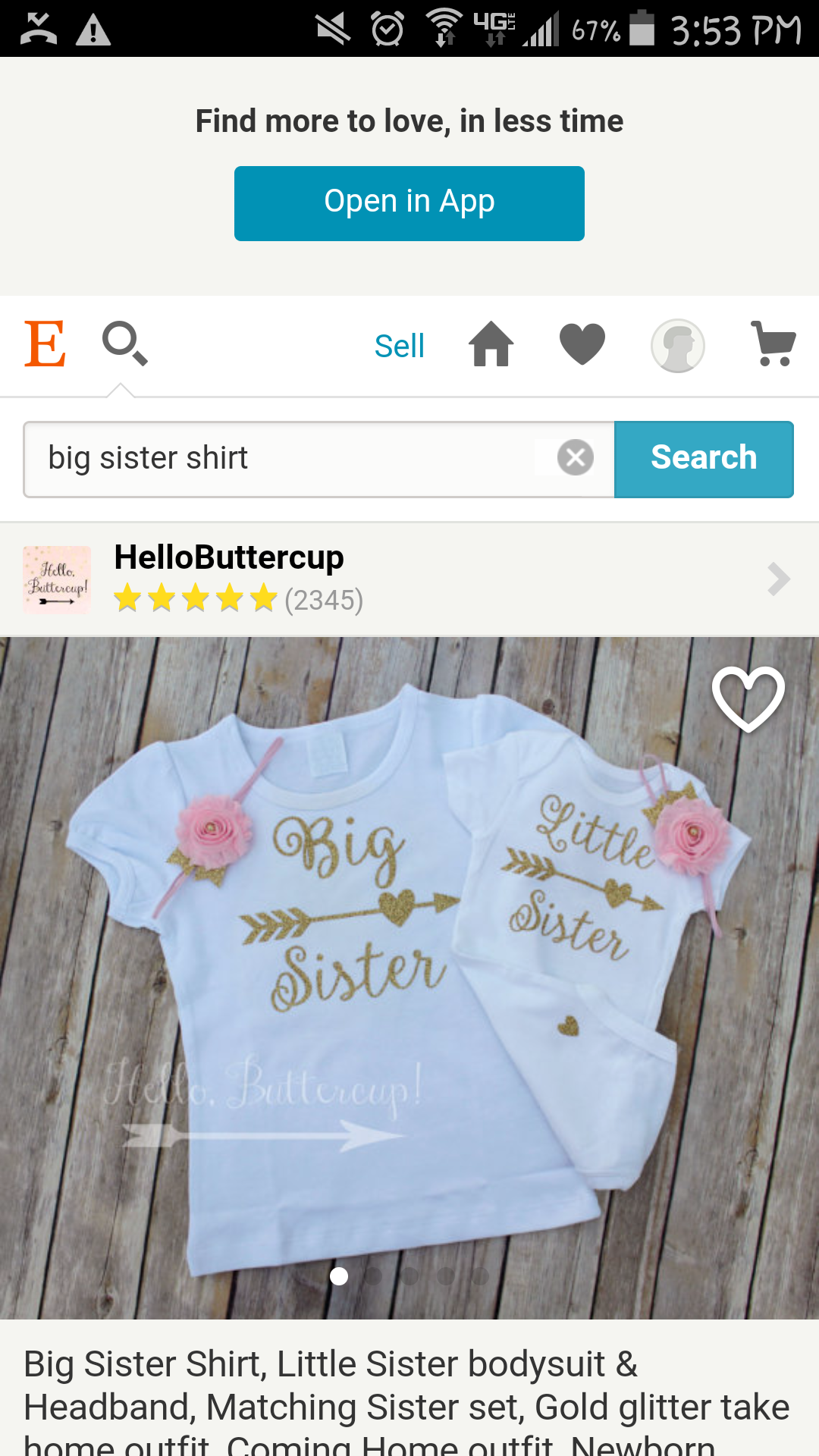Open the HelloButtercup shop row
The width and height of the screenshot is (819, 1456).
[409, 579]
